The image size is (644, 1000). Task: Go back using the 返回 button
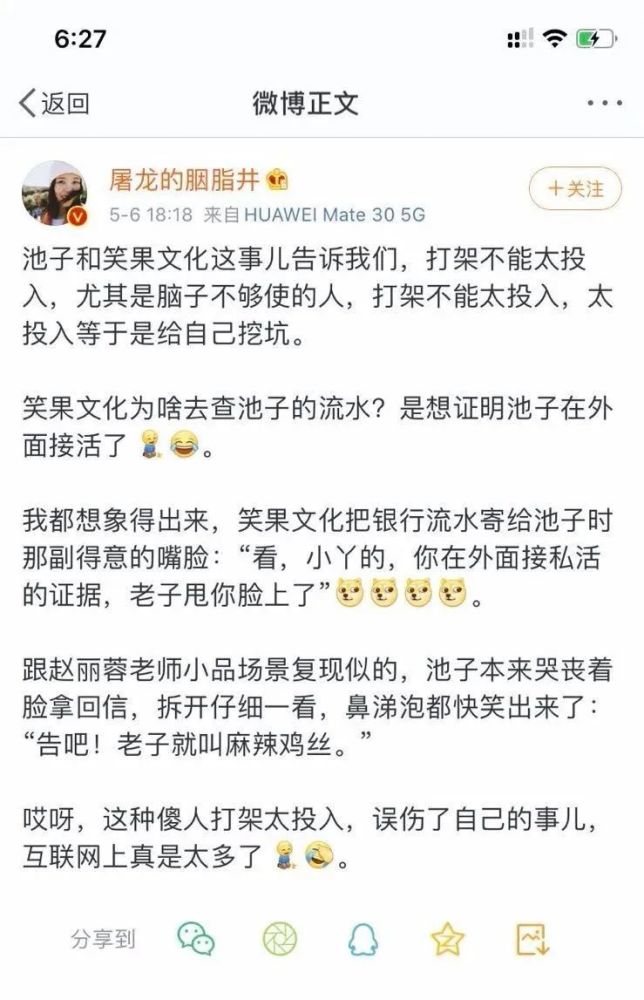coord(54,102)
